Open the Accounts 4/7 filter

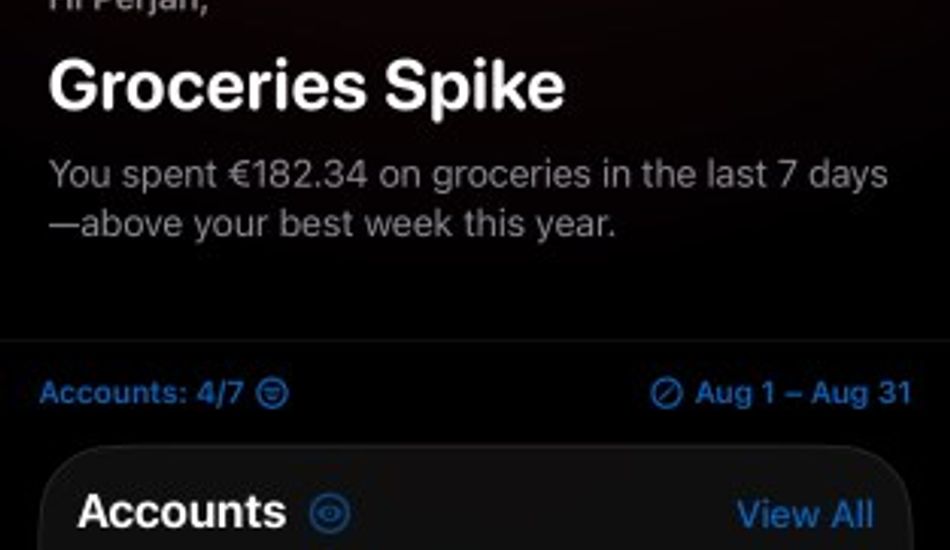click(x=163, y=393)
